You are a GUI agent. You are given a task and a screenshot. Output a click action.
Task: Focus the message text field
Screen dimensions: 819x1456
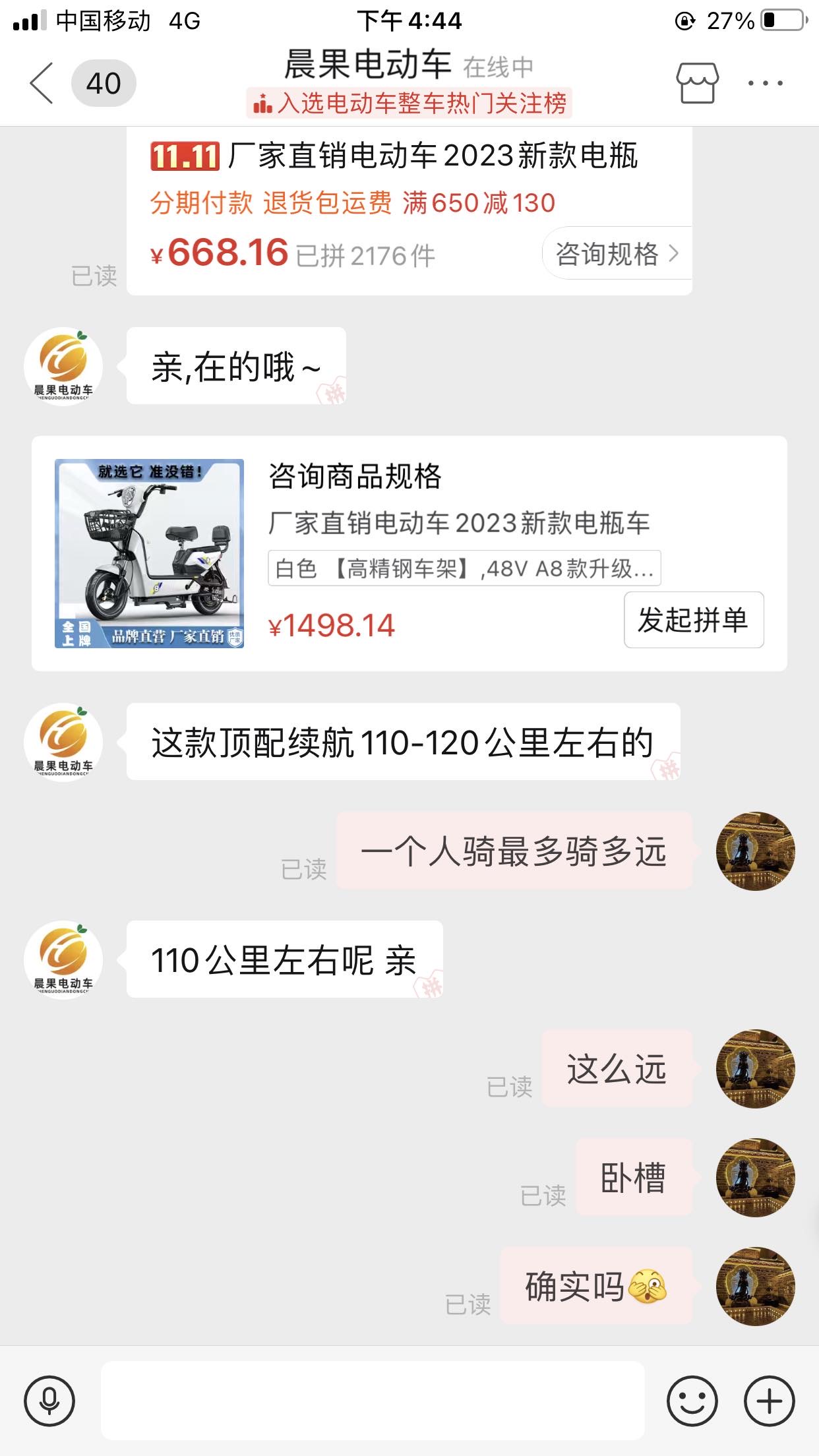pos(373,1401)
